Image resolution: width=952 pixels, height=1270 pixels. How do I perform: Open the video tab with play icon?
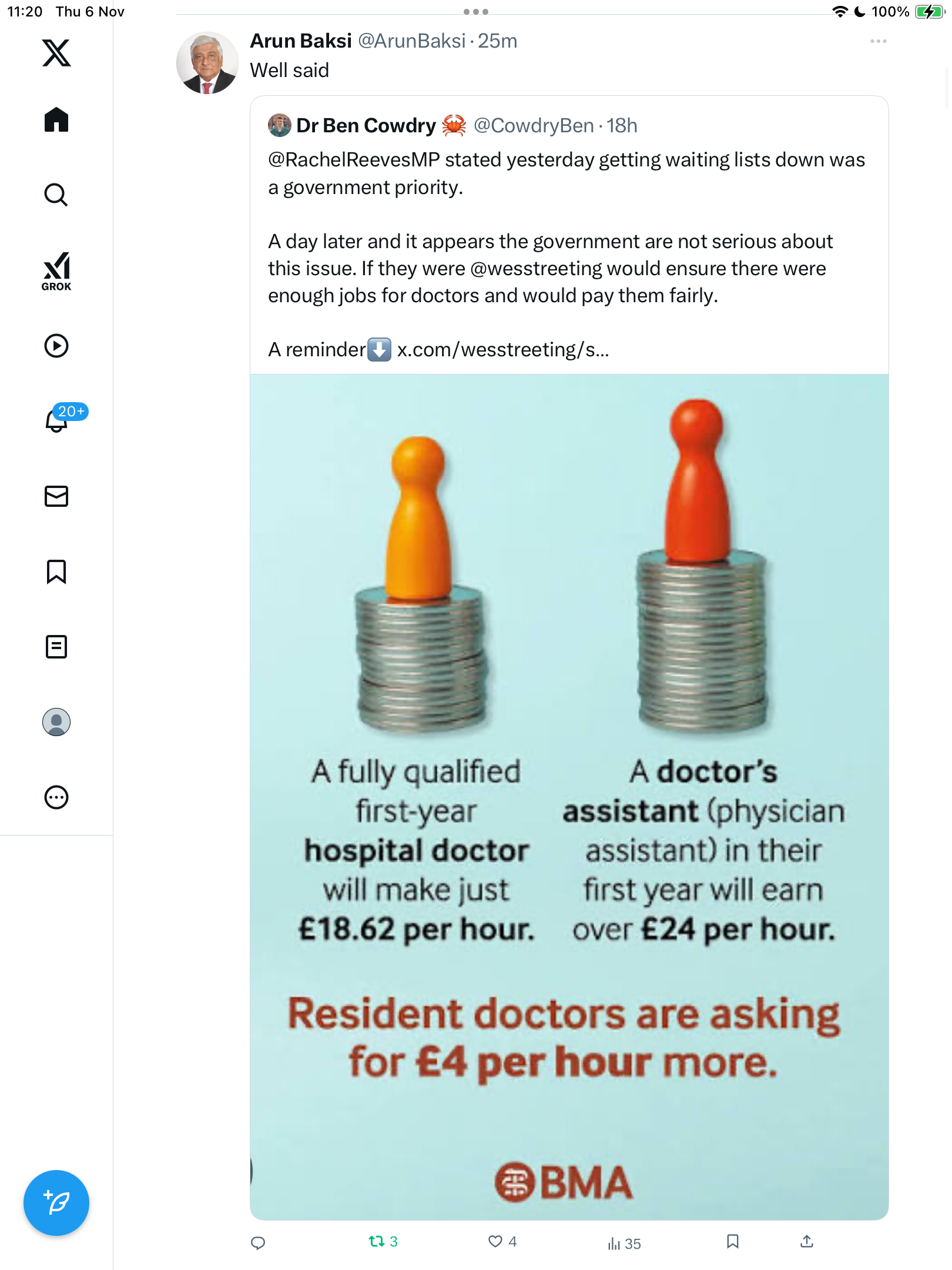[x=56, y=346]
